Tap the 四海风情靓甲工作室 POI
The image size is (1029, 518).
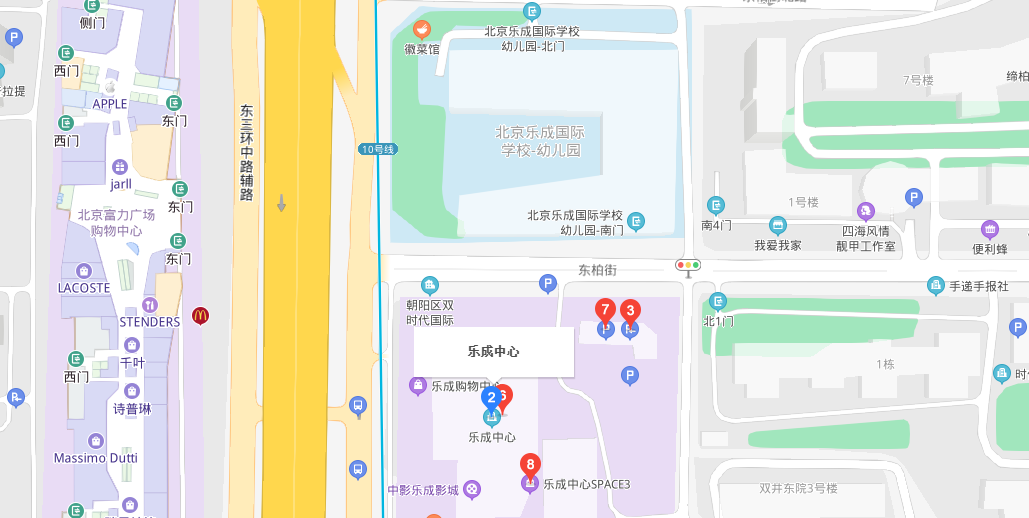coord(866,212)
